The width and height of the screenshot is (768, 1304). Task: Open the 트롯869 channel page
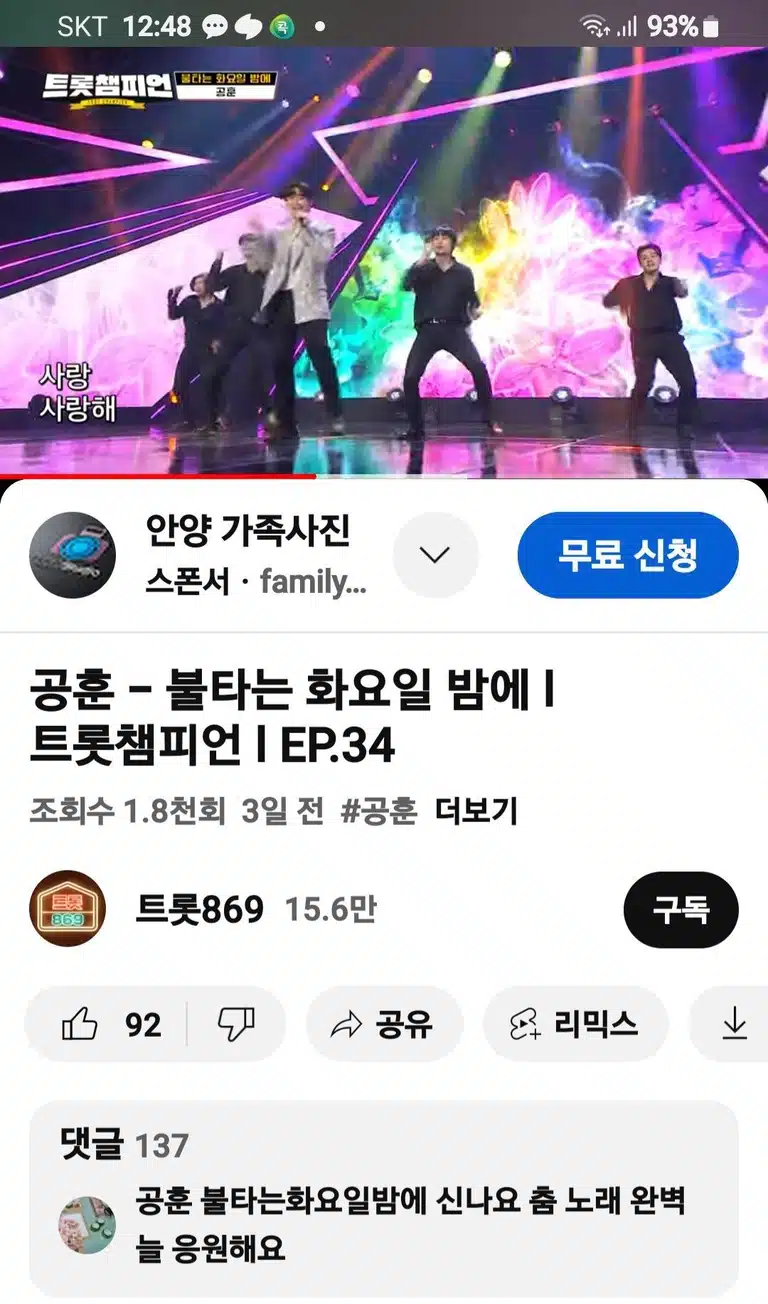pos(200,909)
